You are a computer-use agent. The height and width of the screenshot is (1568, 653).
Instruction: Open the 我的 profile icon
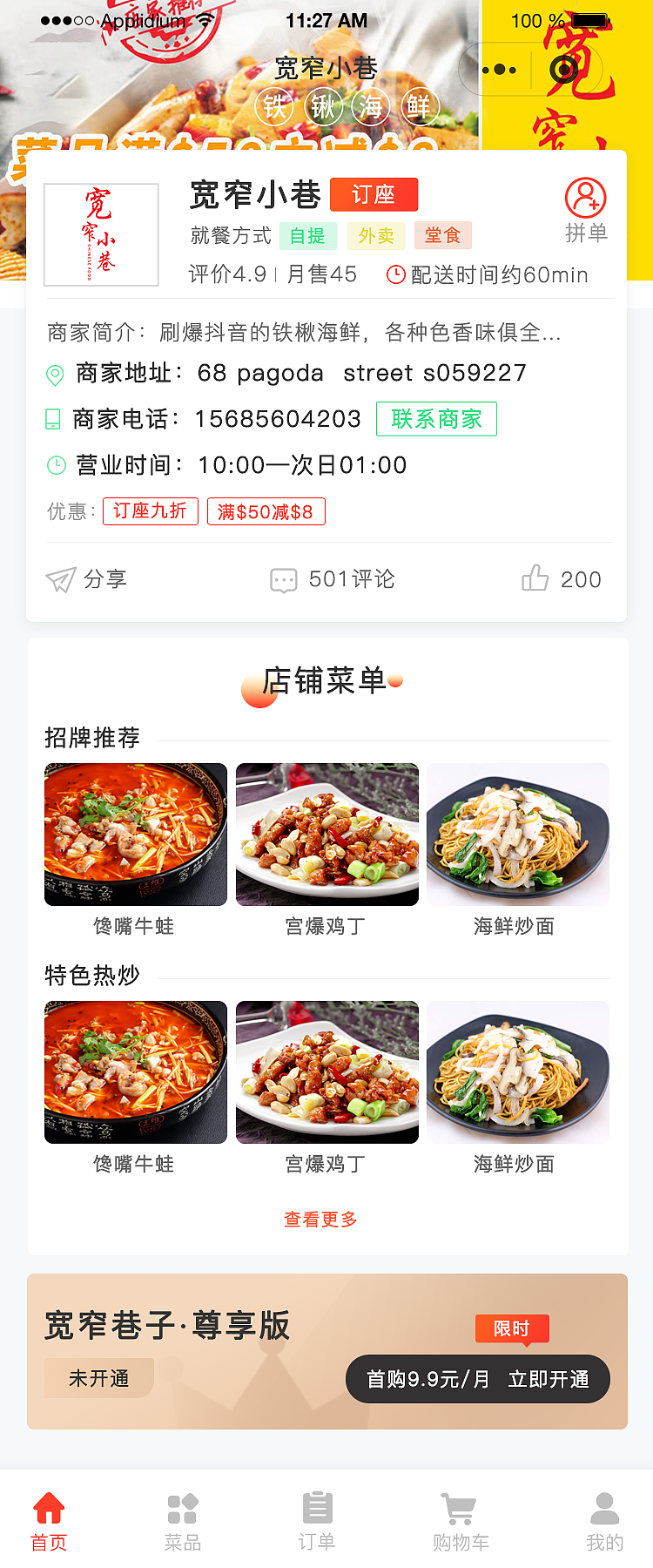606,1510
